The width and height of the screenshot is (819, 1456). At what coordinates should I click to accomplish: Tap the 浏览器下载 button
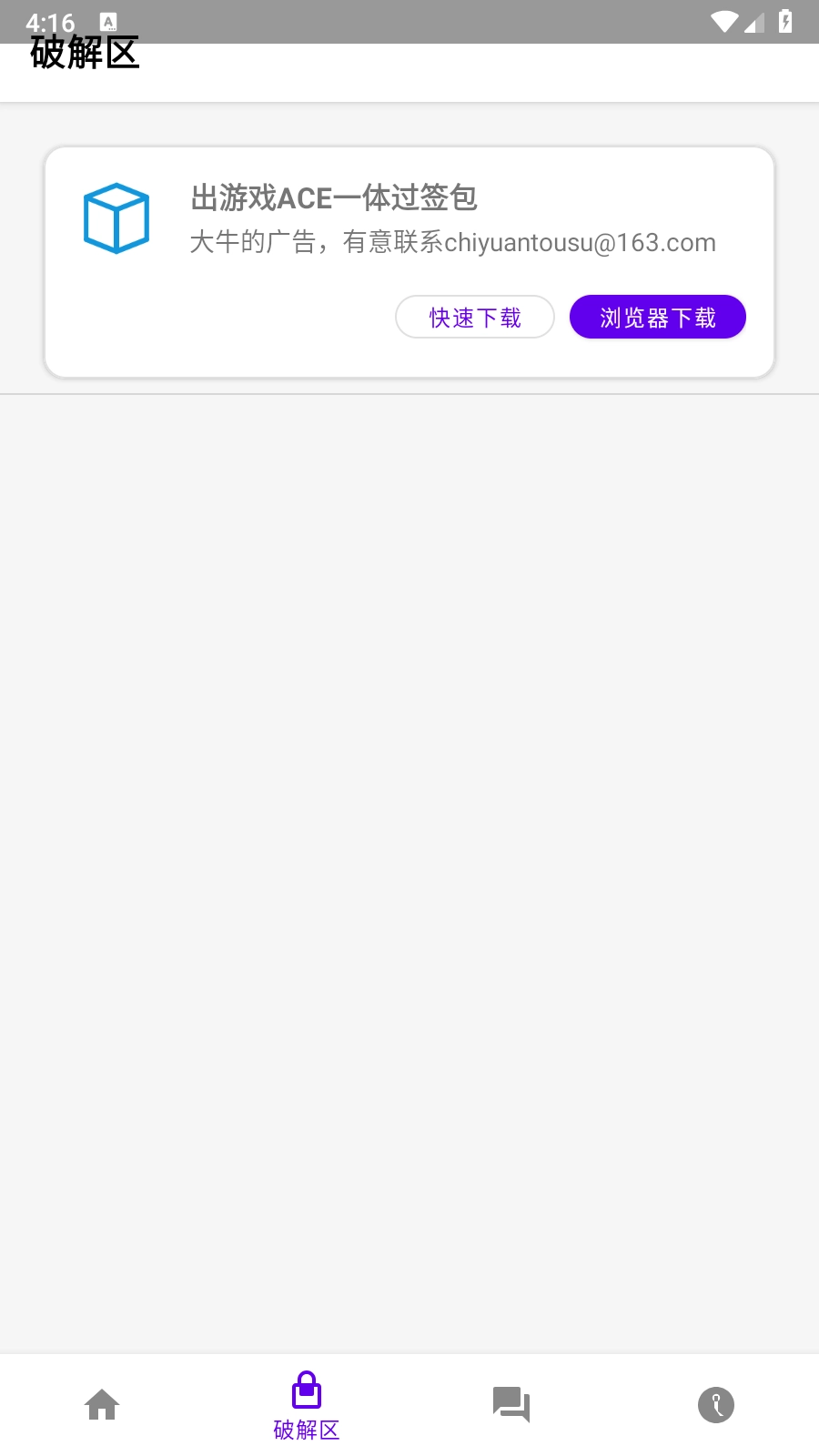click(657, 317)
